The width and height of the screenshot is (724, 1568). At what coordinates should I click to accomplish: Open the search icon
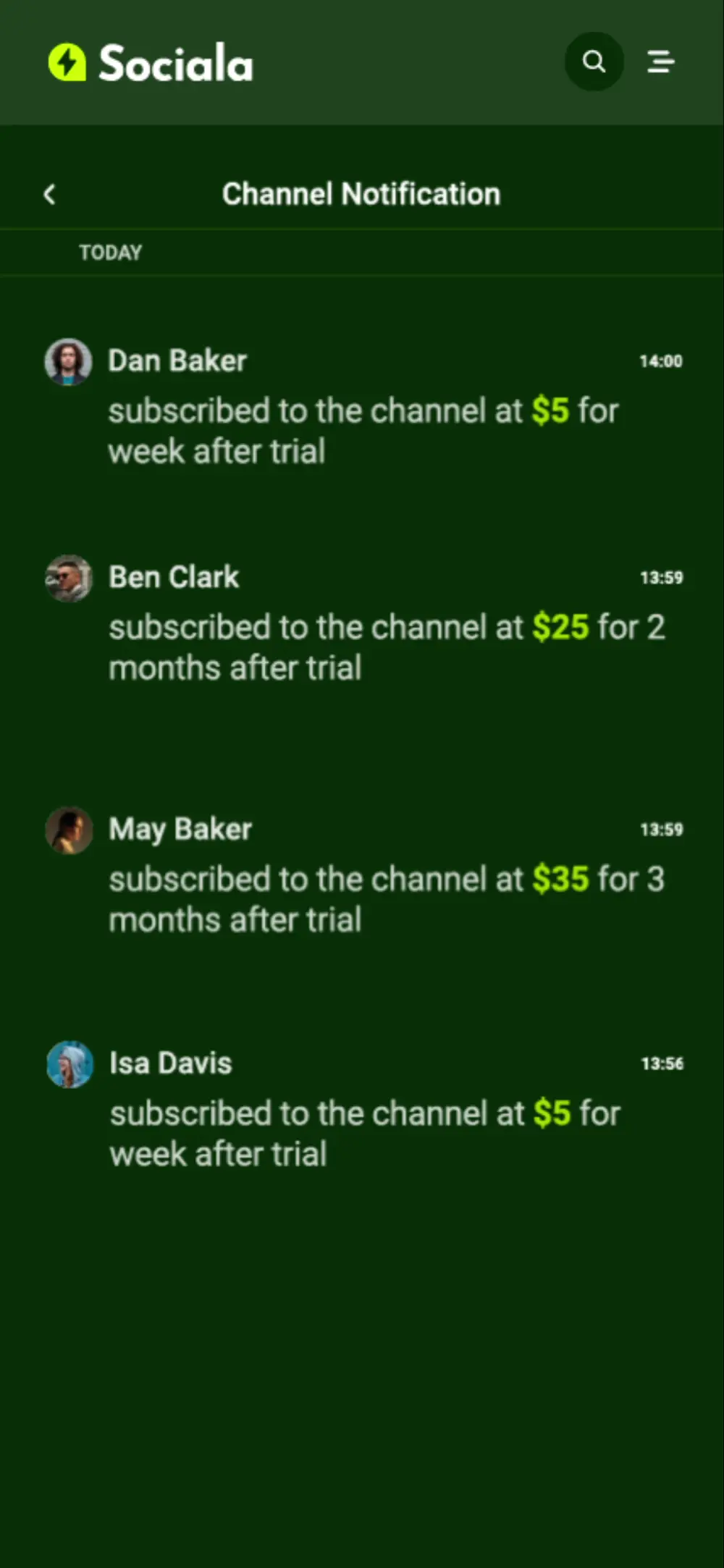point(594,62)
